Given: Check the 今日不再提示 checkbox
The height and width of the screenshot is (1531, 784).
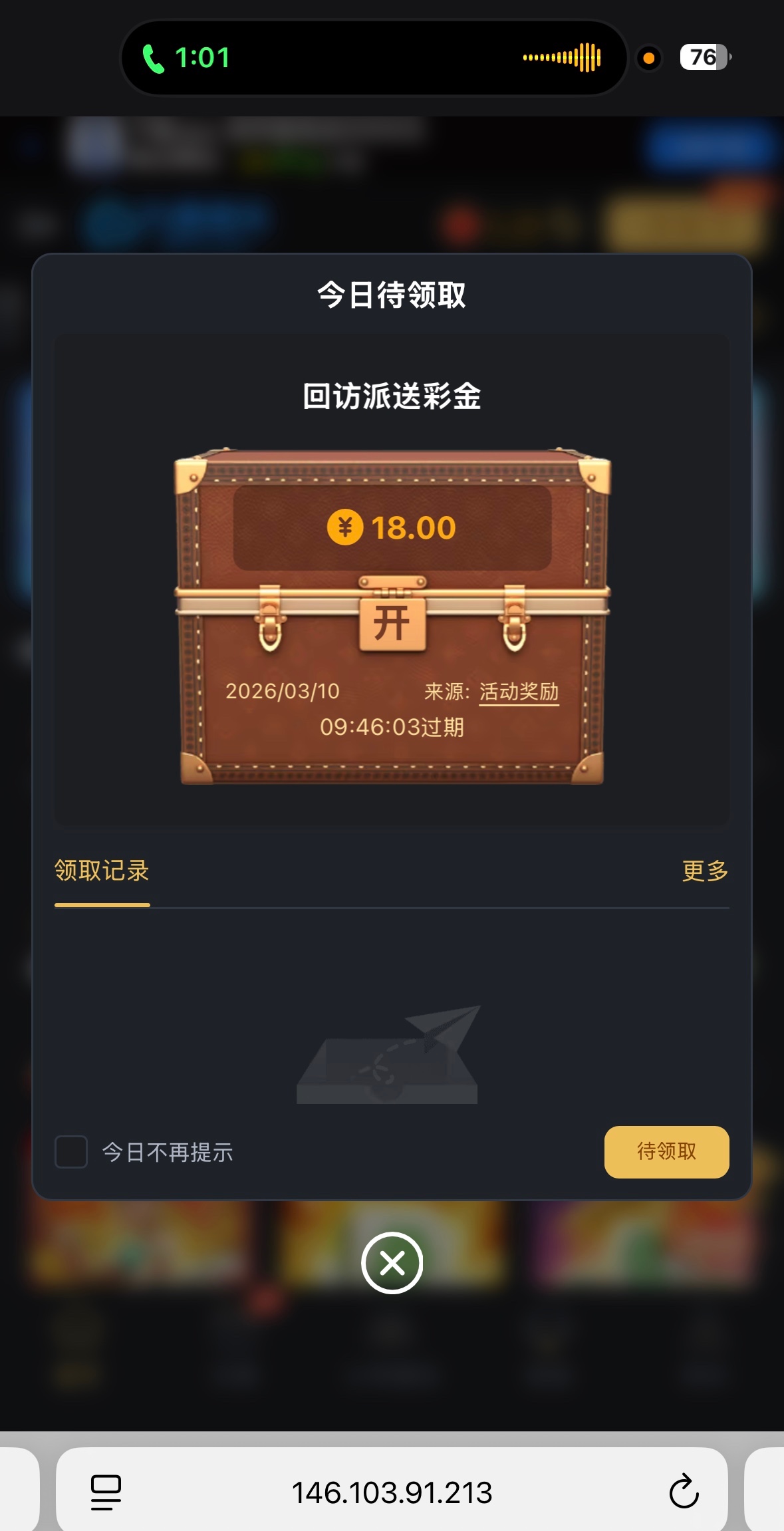Looking at the screenshot, I should click(x=71, y=1152).
